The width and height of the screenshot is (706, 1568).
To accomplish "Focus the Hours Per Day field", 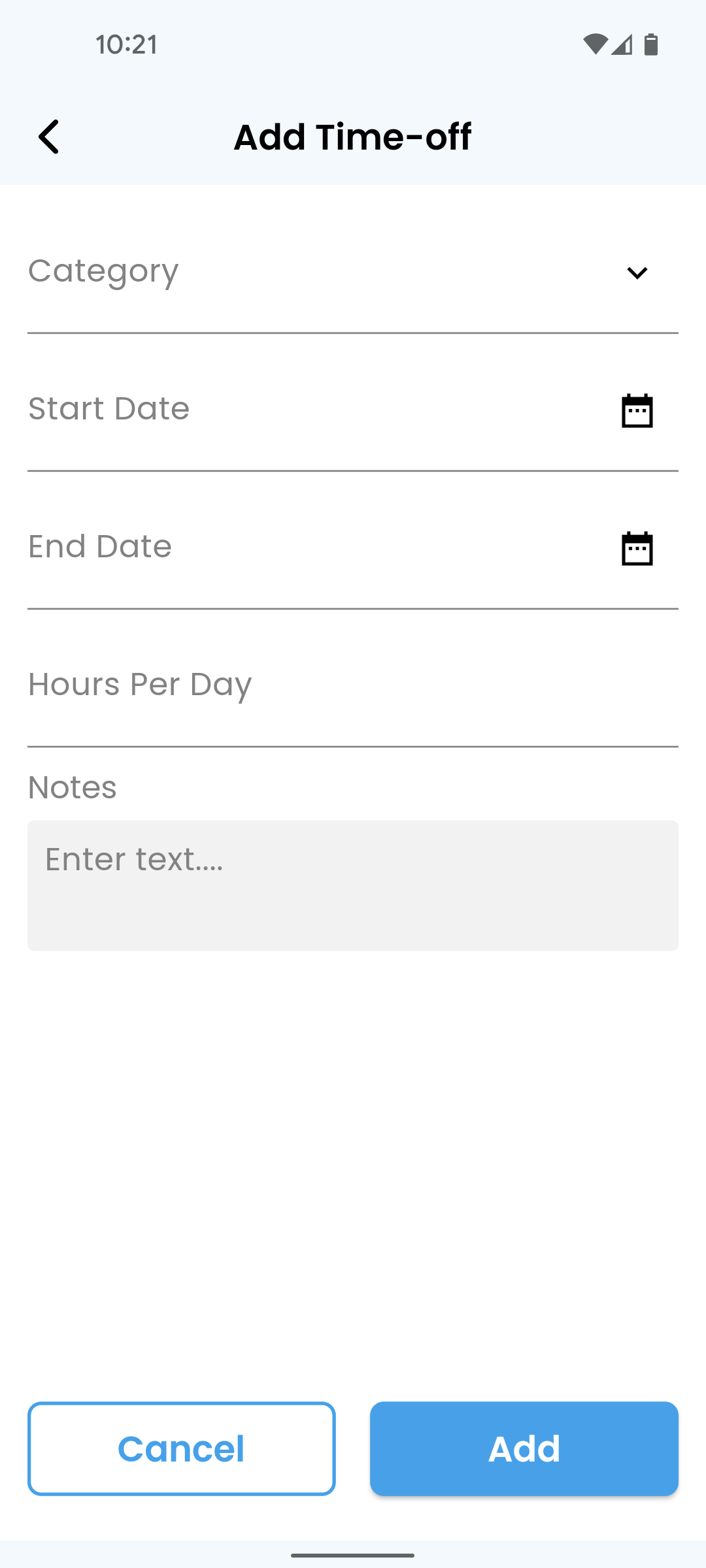I will pos(353,685).
